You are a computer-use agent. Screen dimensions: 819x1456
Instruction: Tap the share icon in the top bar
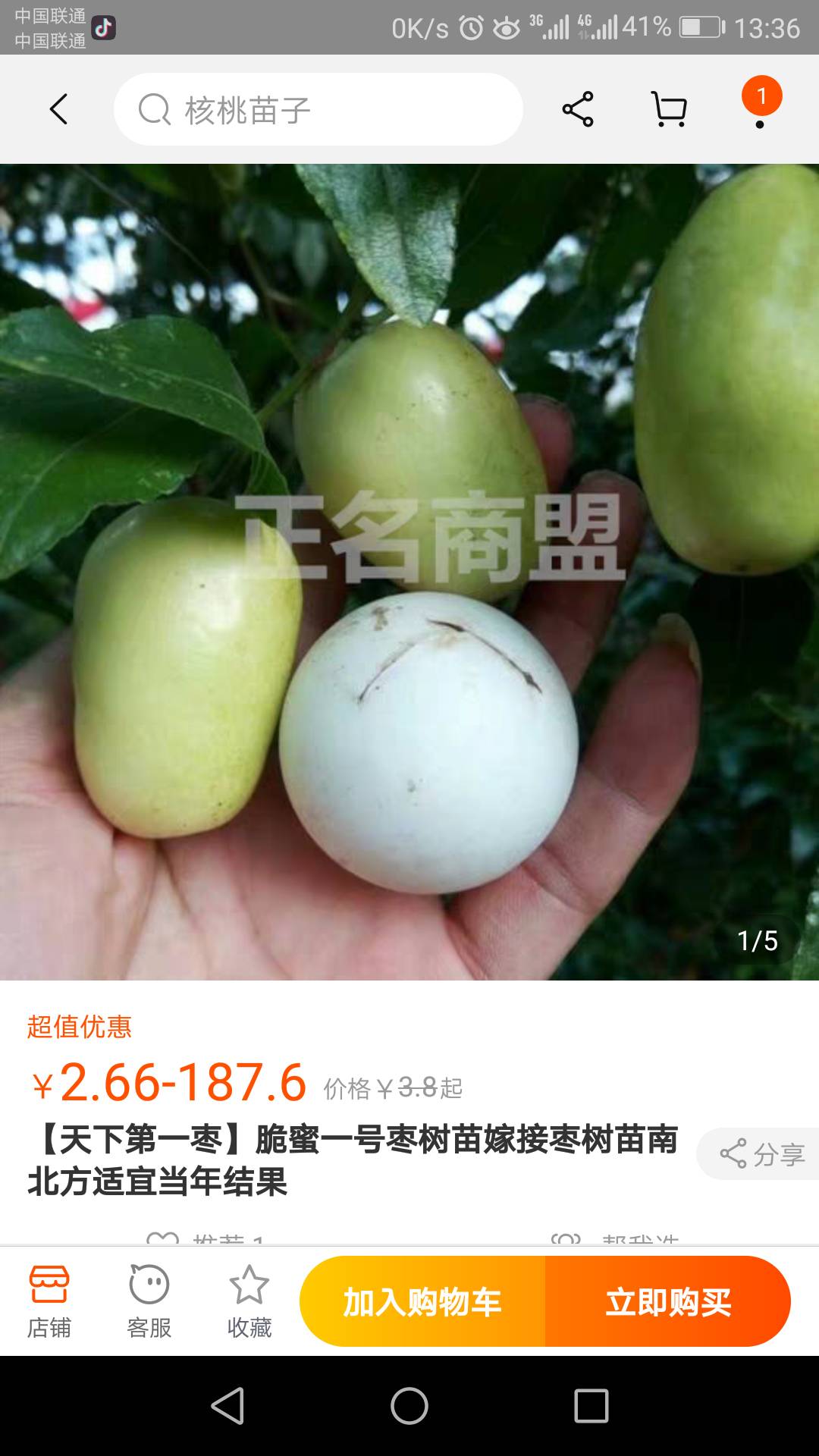click(578, 109)
